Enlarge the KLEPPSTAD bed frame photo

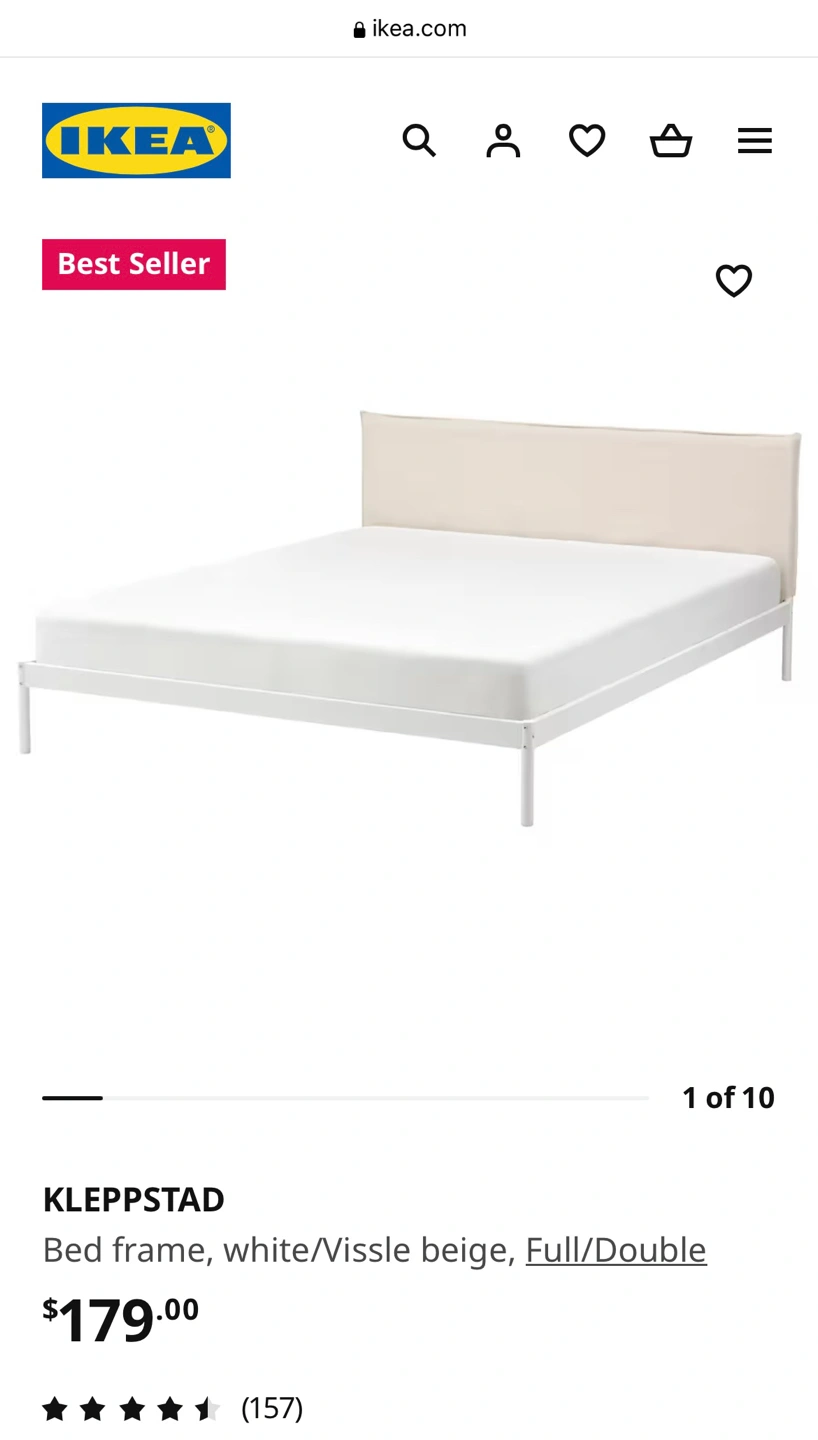coord(409,618)
